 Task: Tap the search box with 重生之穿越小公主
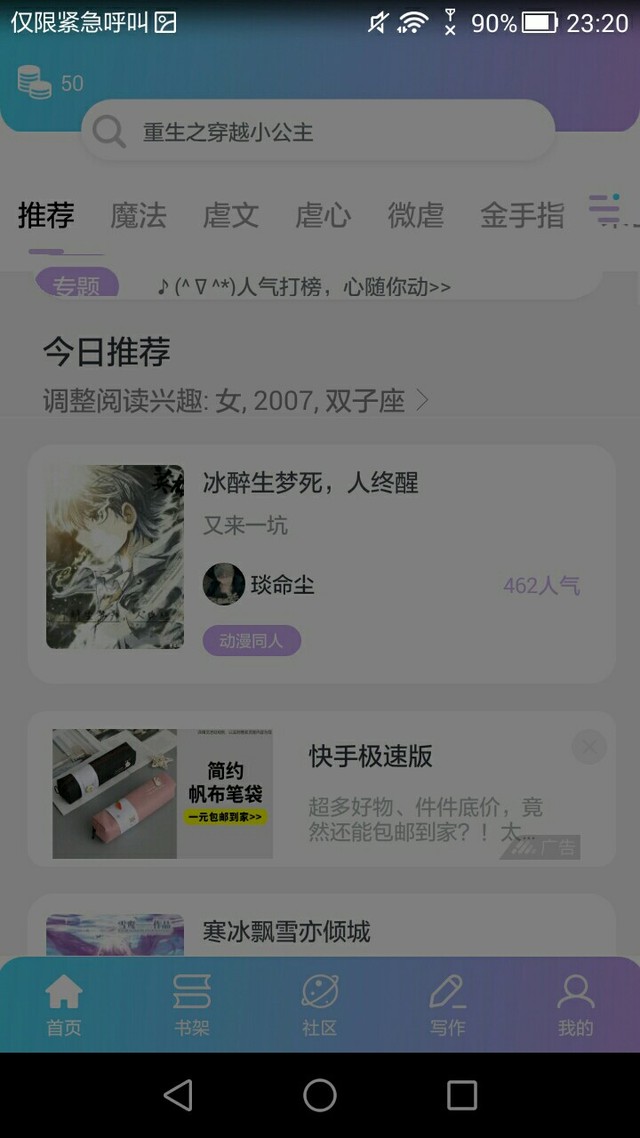tap(318, 132)
